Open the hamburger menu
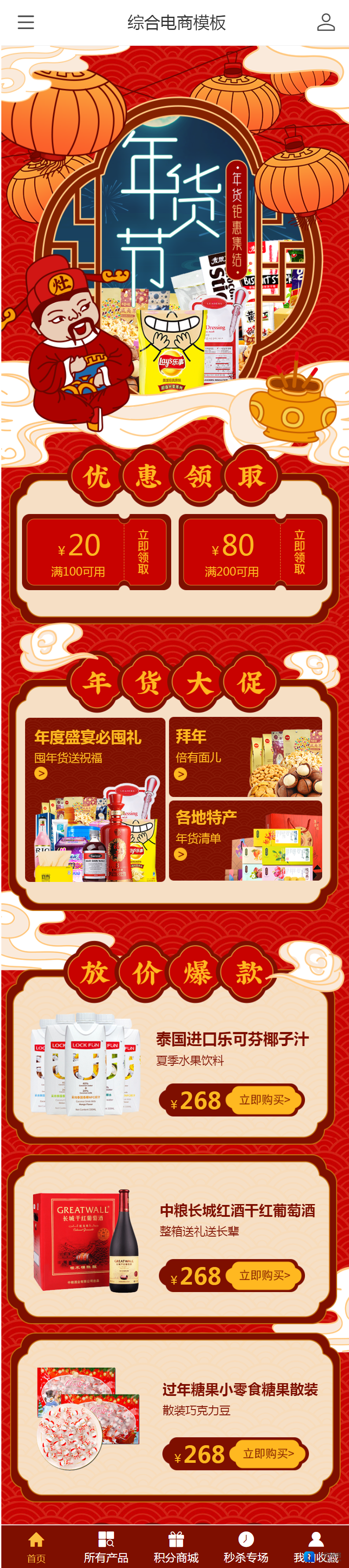This screenshot has width=349, height=1568. [x=26, y=22]
